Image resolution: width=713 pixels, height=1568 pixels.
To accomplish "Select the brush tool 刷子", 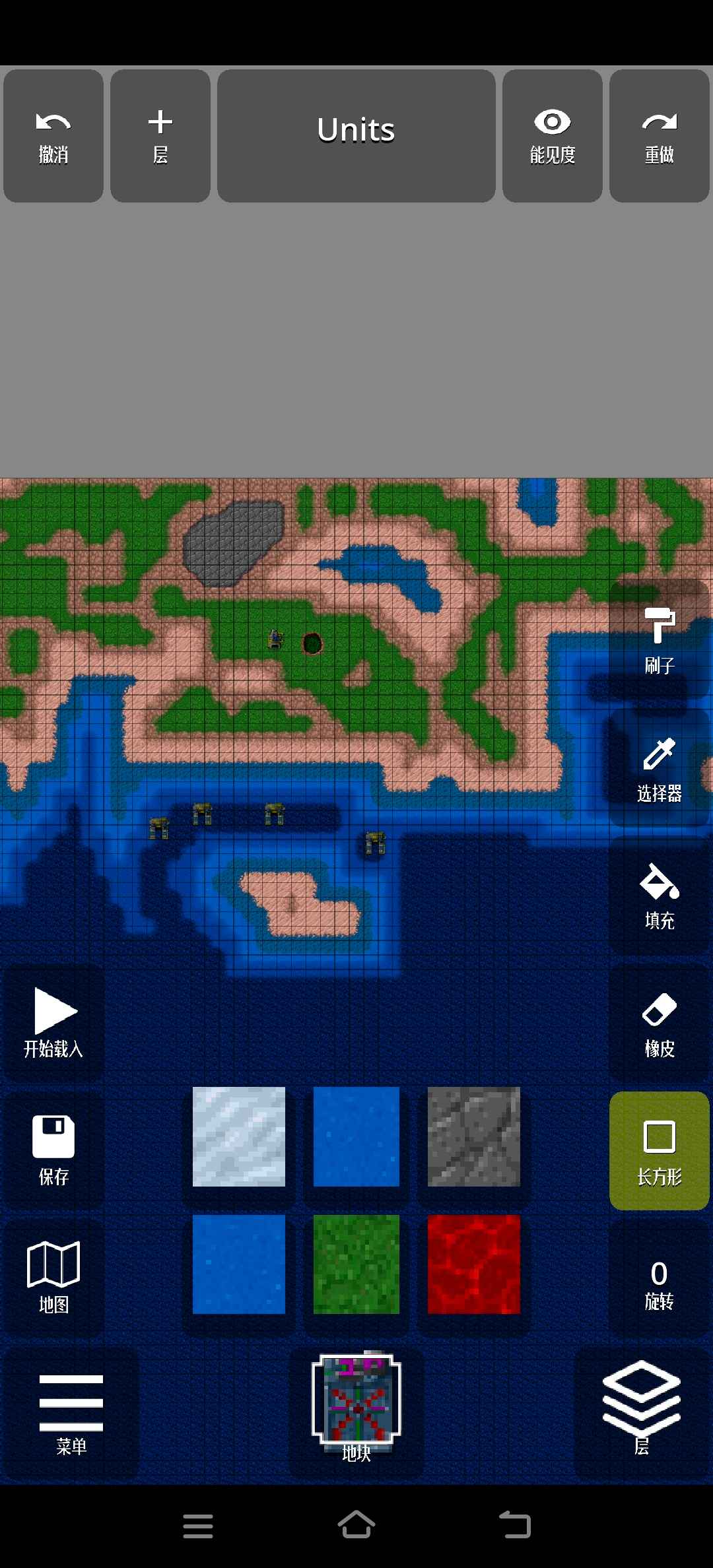I will pos(660,639).
